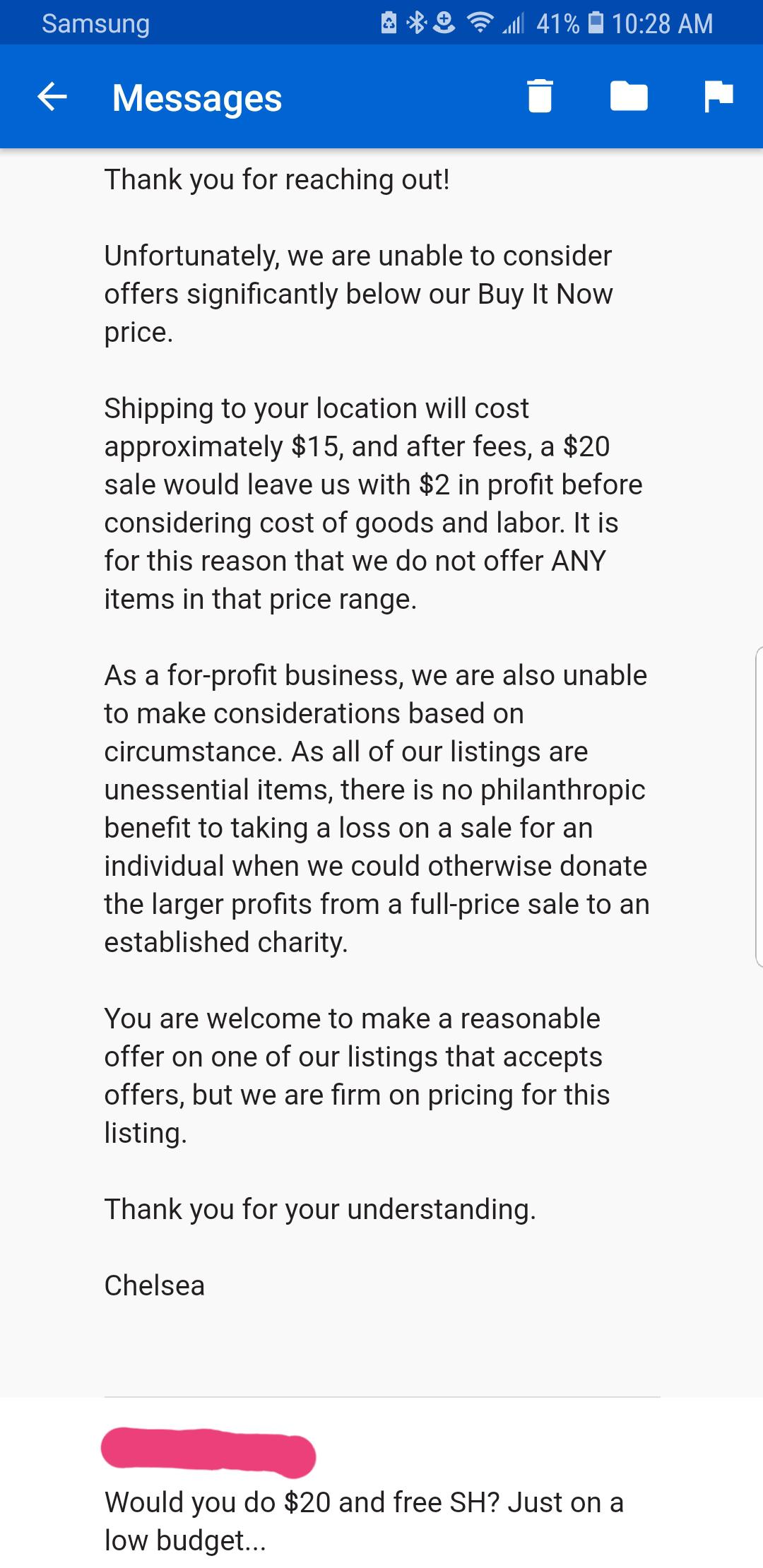Flag this conversation
Image resolution: width=763 pixels, height=1568 pixels.
(719, 98)
